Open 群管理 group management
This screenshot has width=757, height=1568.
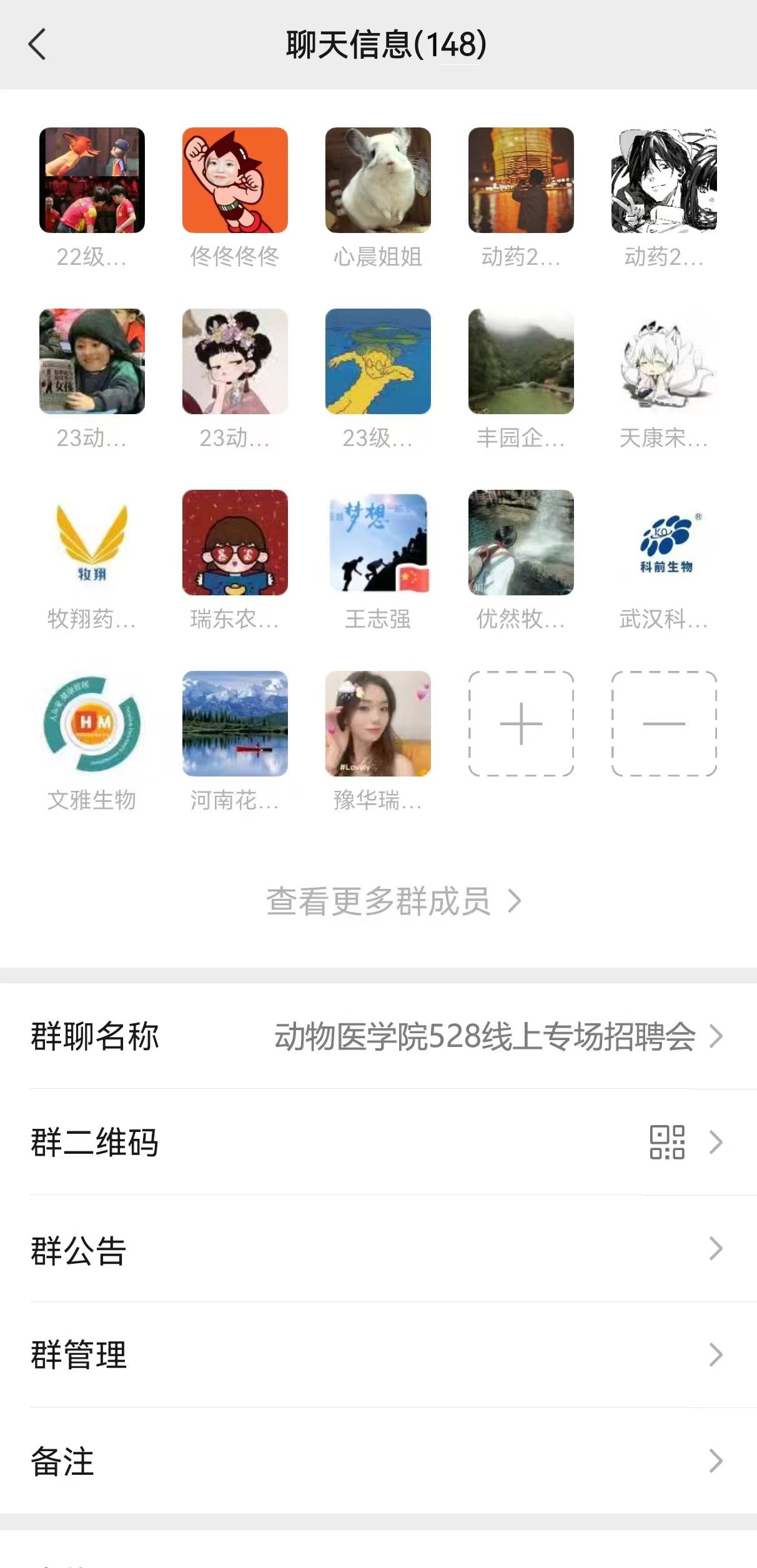pos(378,1354)
